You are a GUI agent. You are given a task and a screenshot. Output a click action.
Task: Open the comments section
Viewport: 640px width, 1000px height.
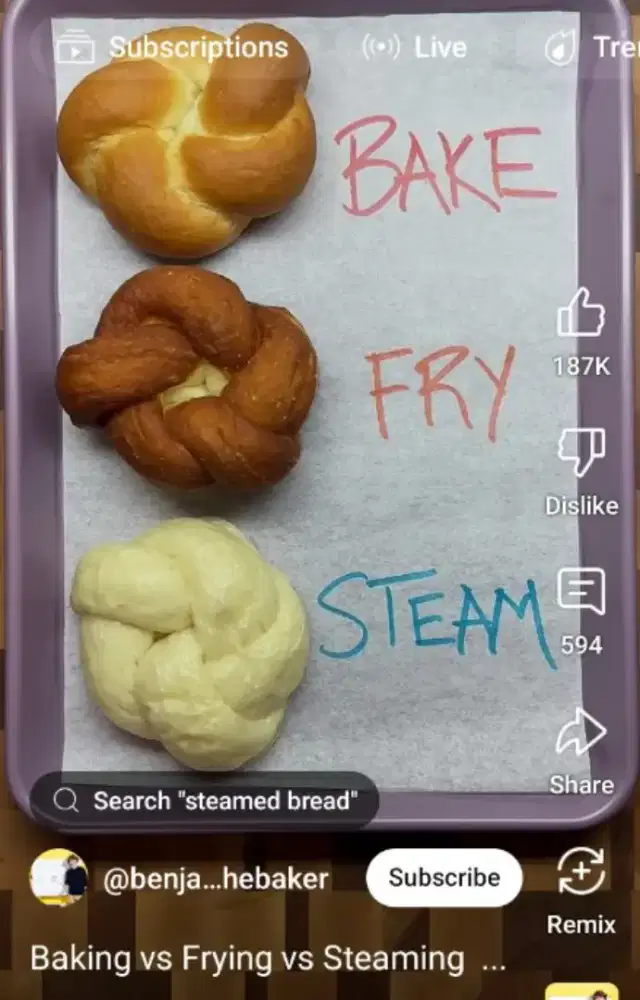[x=581, y=592]
